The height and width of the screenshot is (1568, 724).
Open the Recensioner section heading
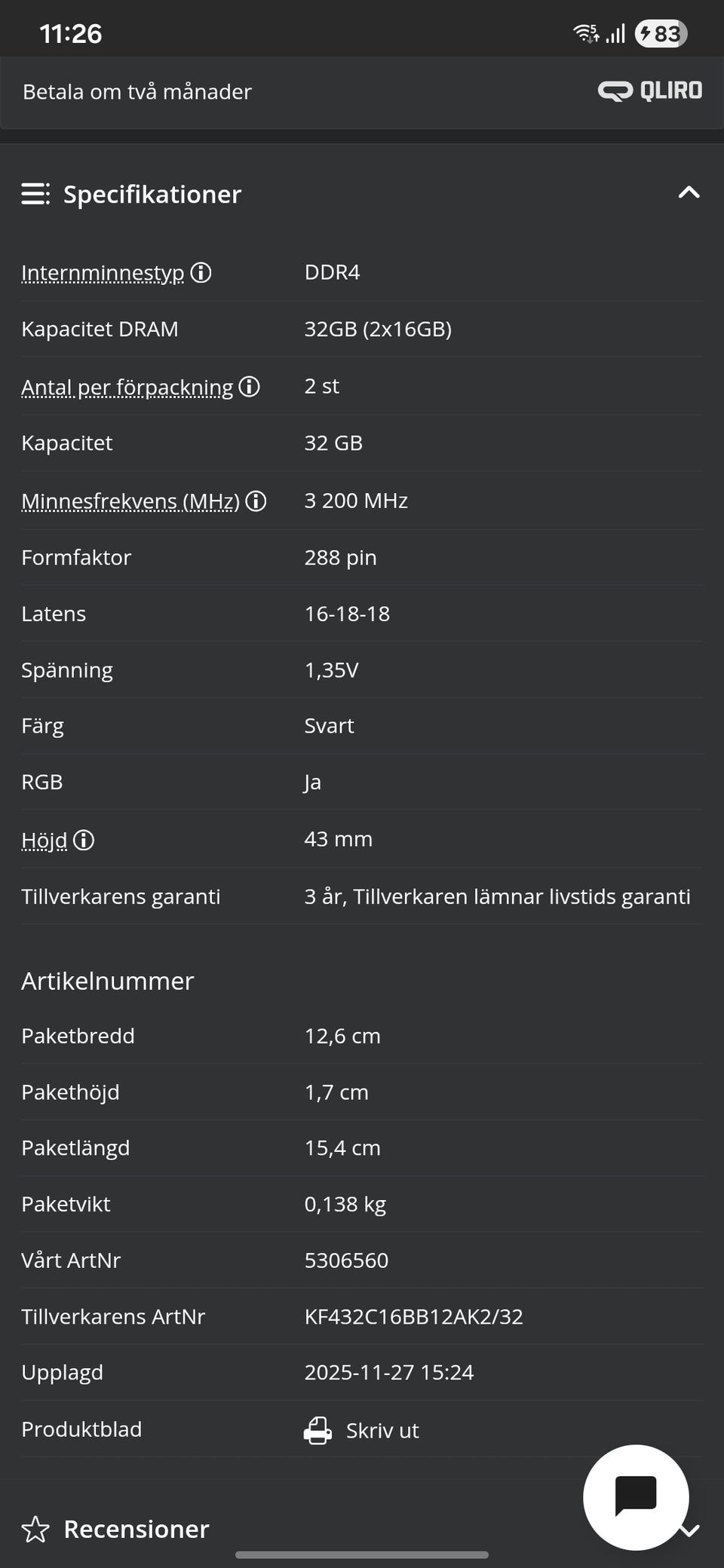136,1529
